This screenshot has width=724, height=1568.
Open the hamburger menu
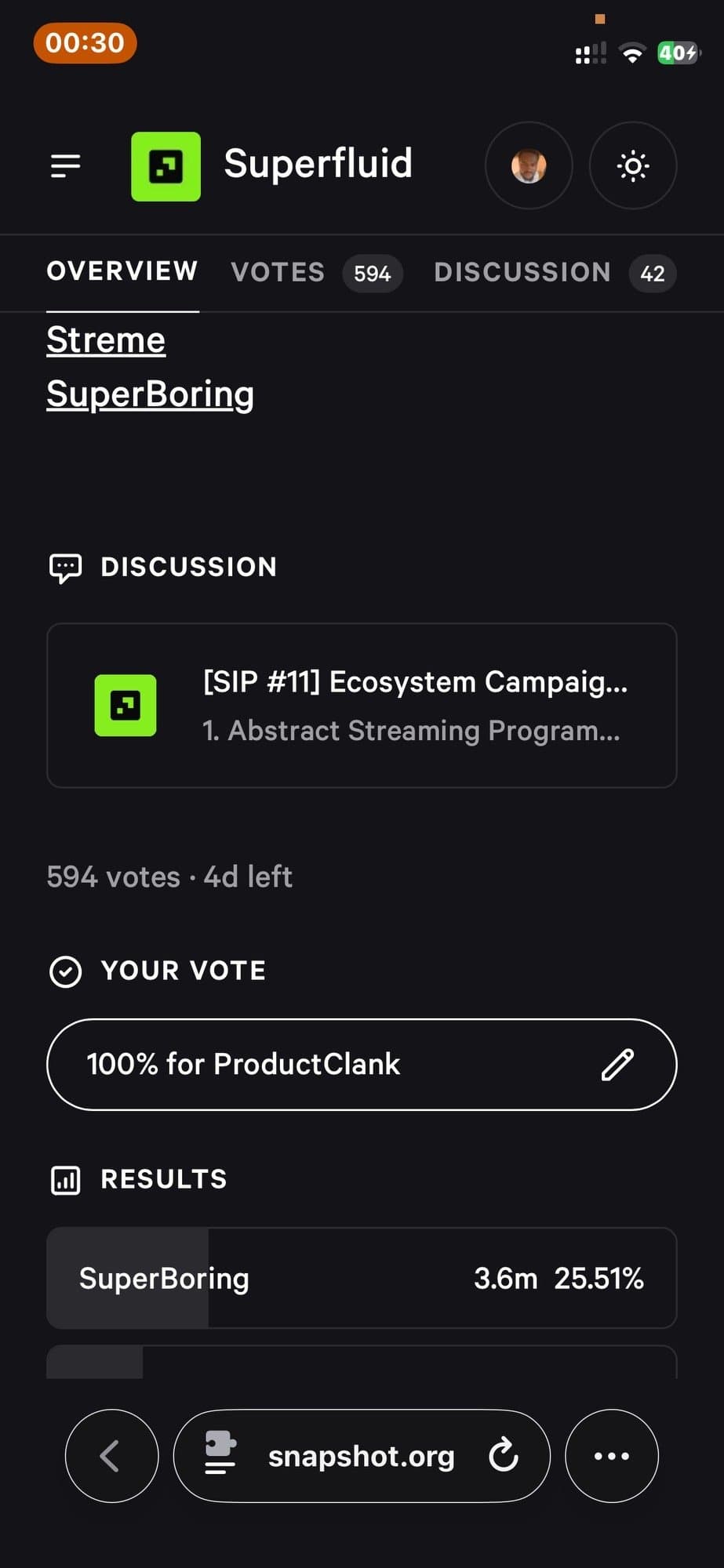[x=66, y=165]
